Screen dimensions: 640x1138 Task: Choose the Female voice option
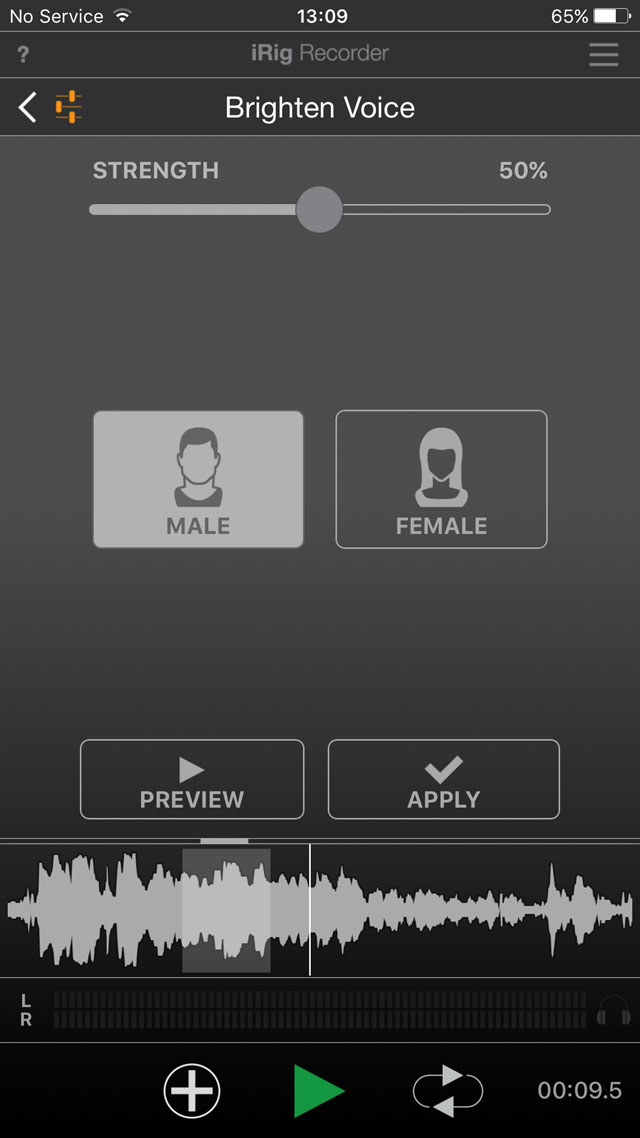441,479
